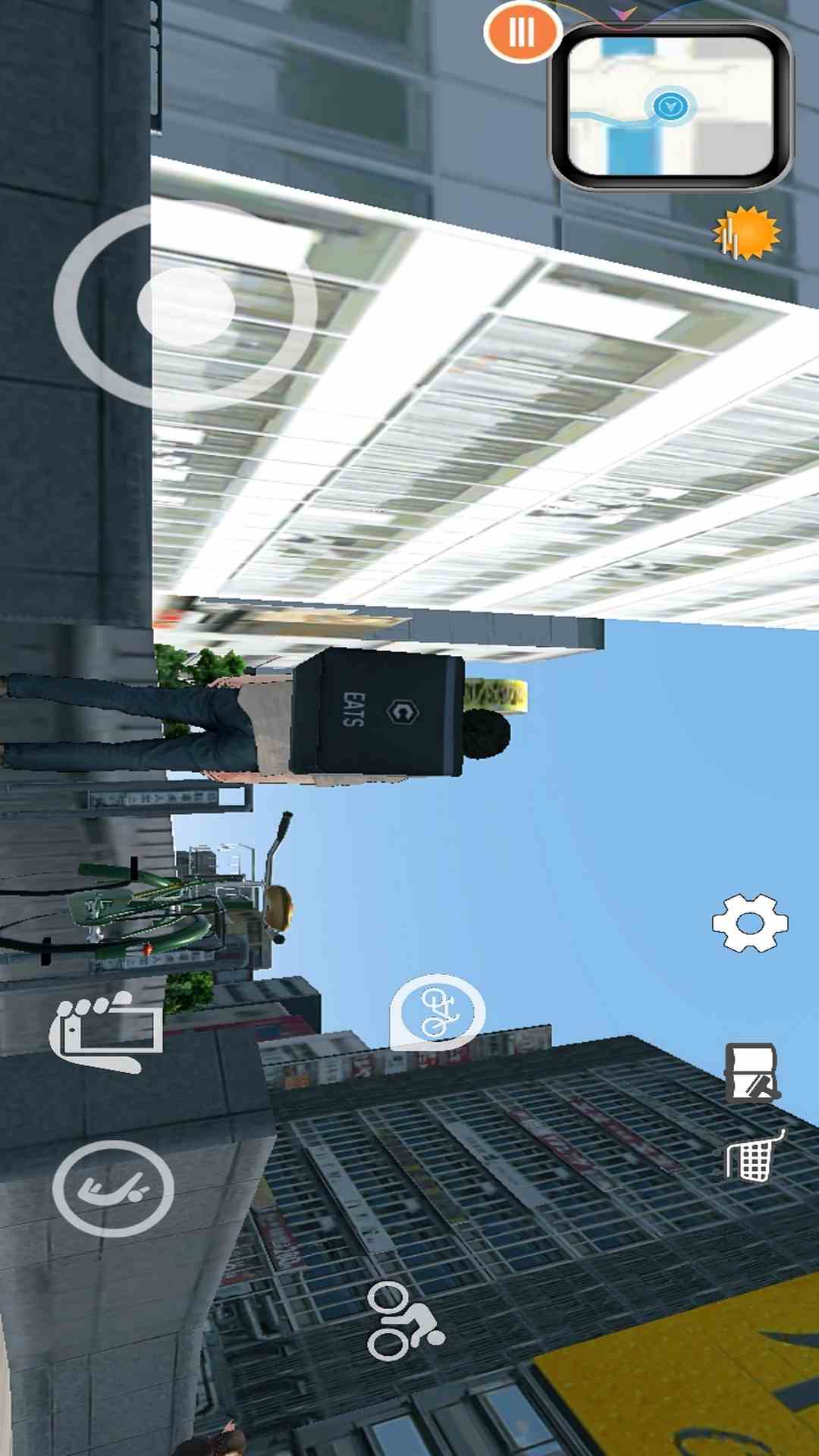Pause the game with orange button
Viewport: 819px width, 1456px height.
click(522, 33)
